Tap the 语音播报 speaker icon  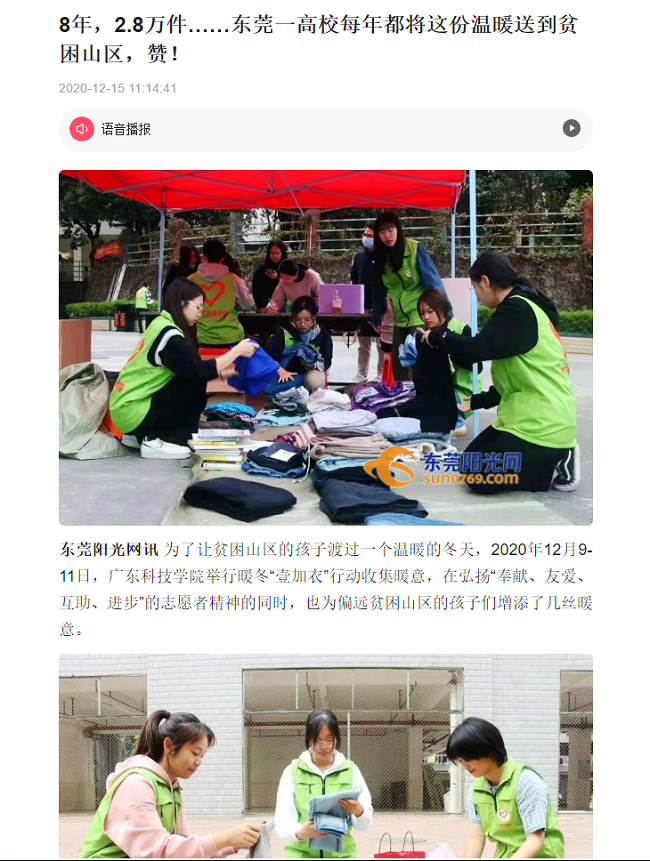[x=81, y=129]
